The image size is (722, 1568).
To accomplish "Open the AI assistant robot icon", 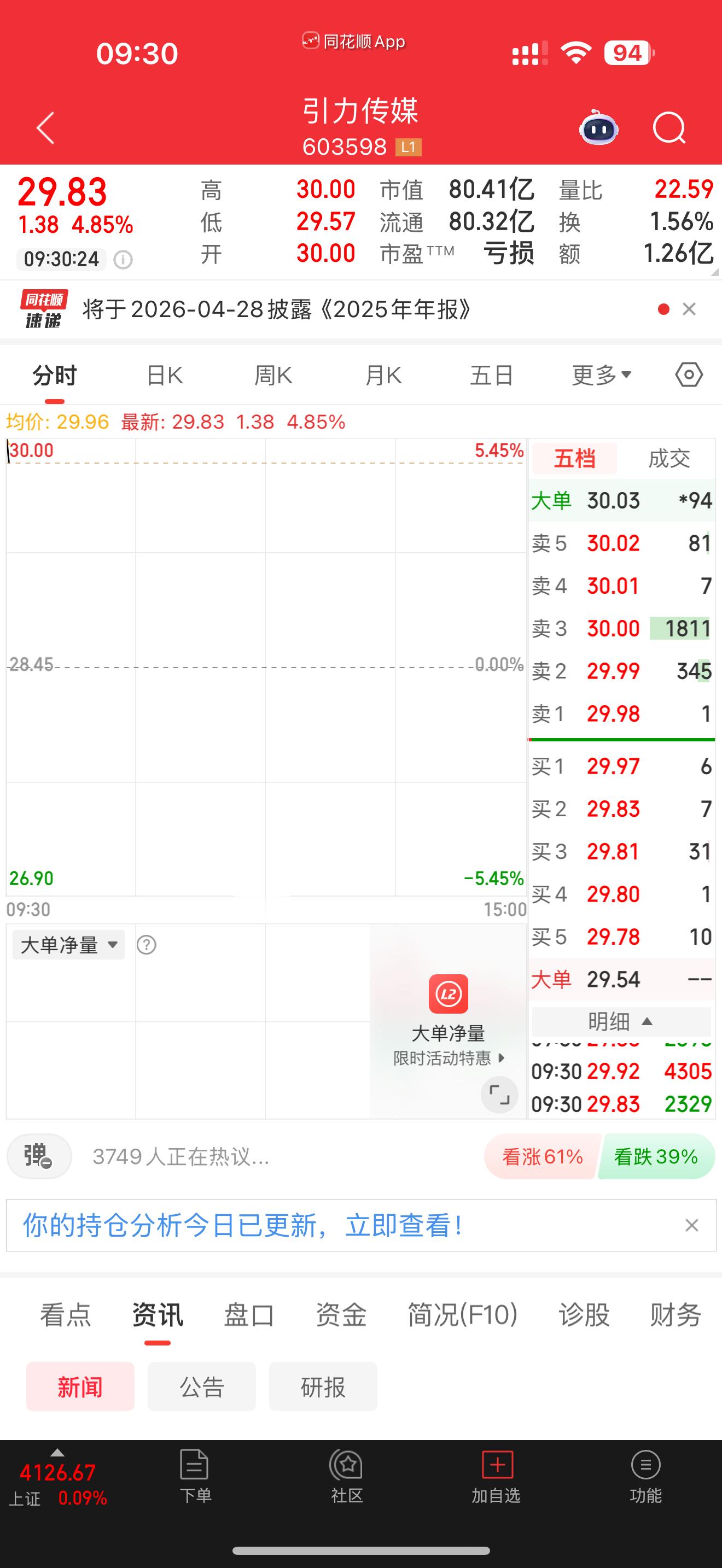I will (x=598, y=128).
